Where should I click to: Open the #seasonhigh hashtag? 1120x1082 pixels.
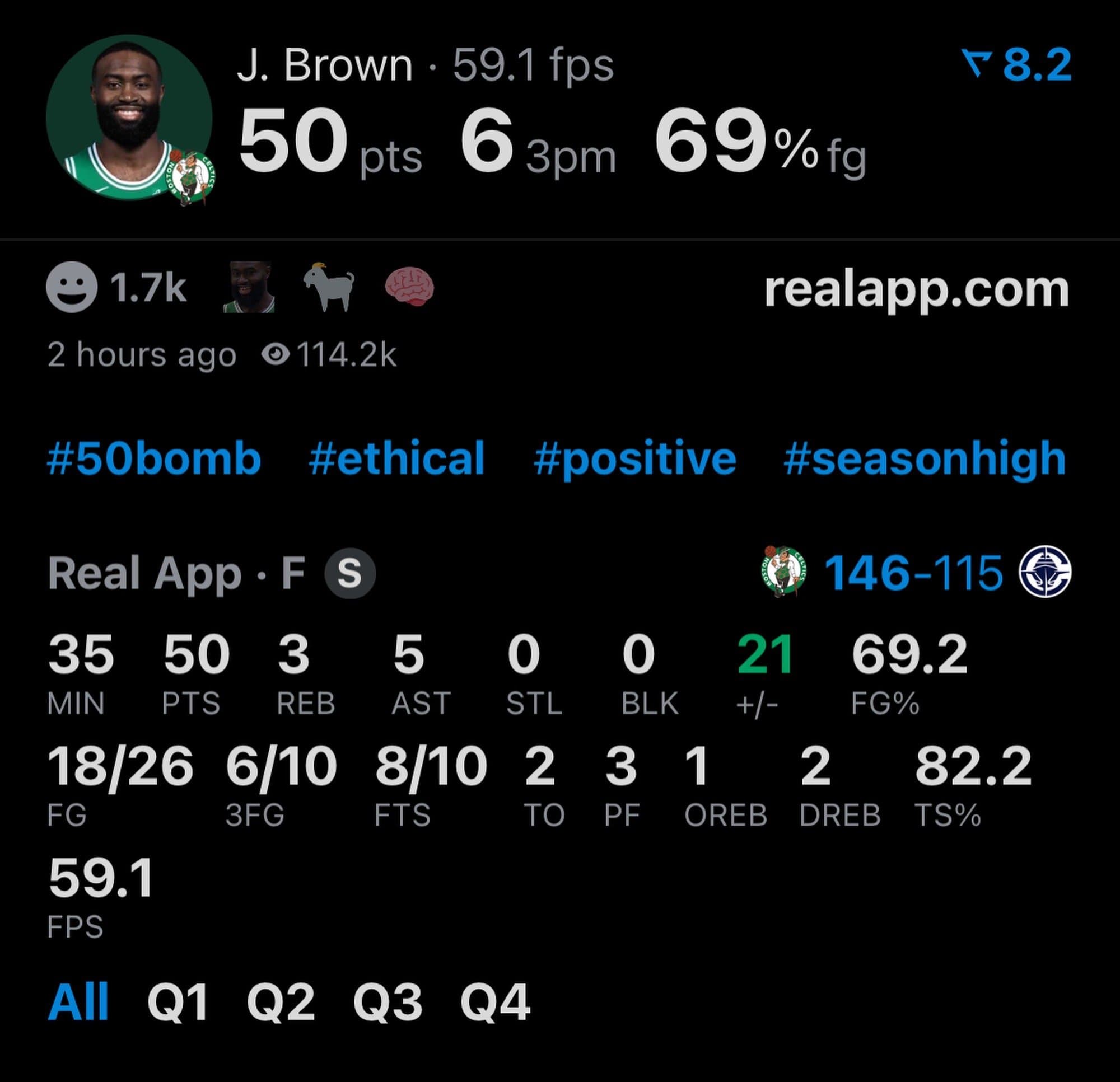924,458
